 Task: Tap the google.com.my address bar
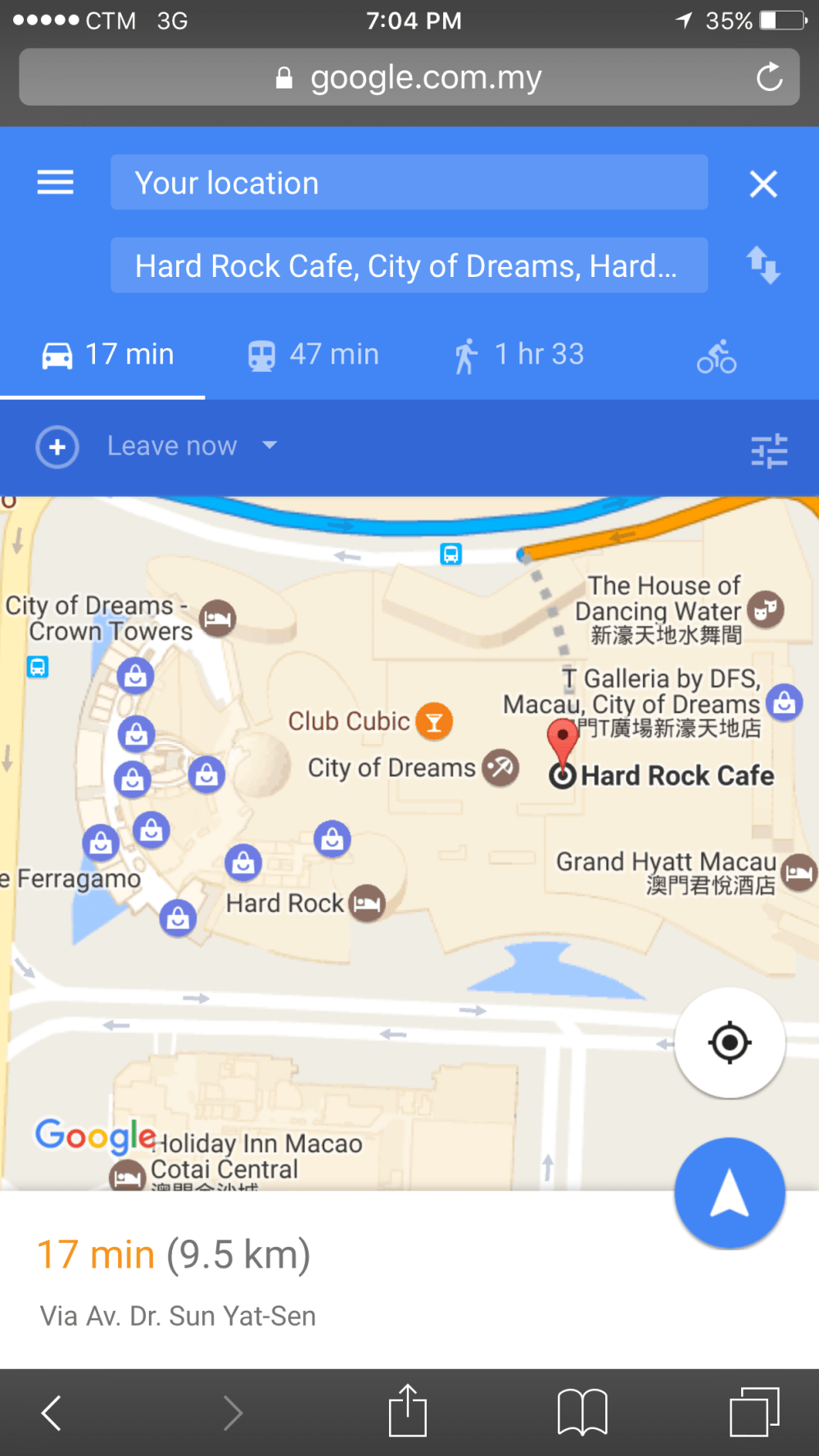pyautogui.click(x=409, y=78)
